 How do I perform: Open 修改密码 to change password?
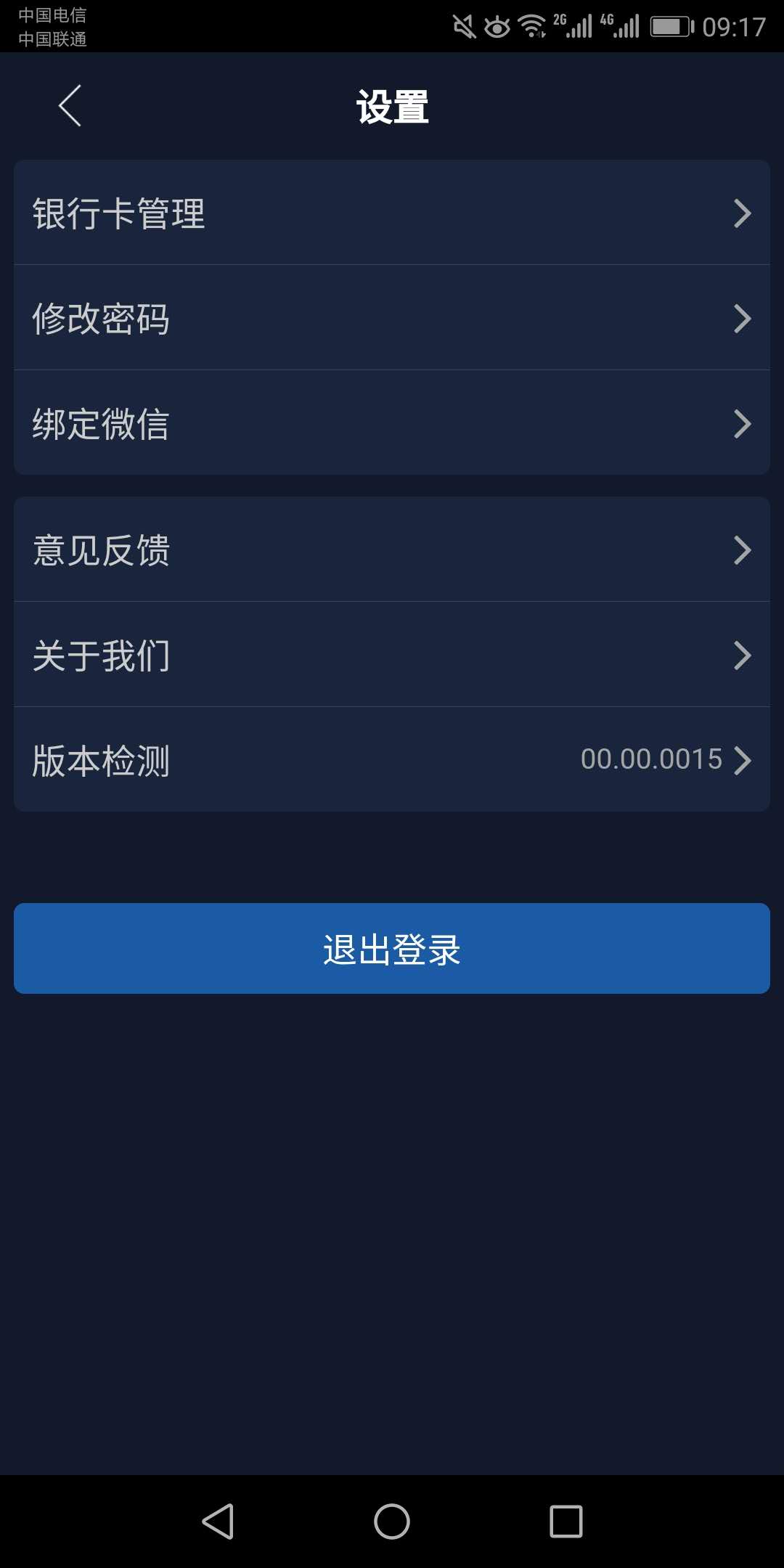click(x=392, y=318)
